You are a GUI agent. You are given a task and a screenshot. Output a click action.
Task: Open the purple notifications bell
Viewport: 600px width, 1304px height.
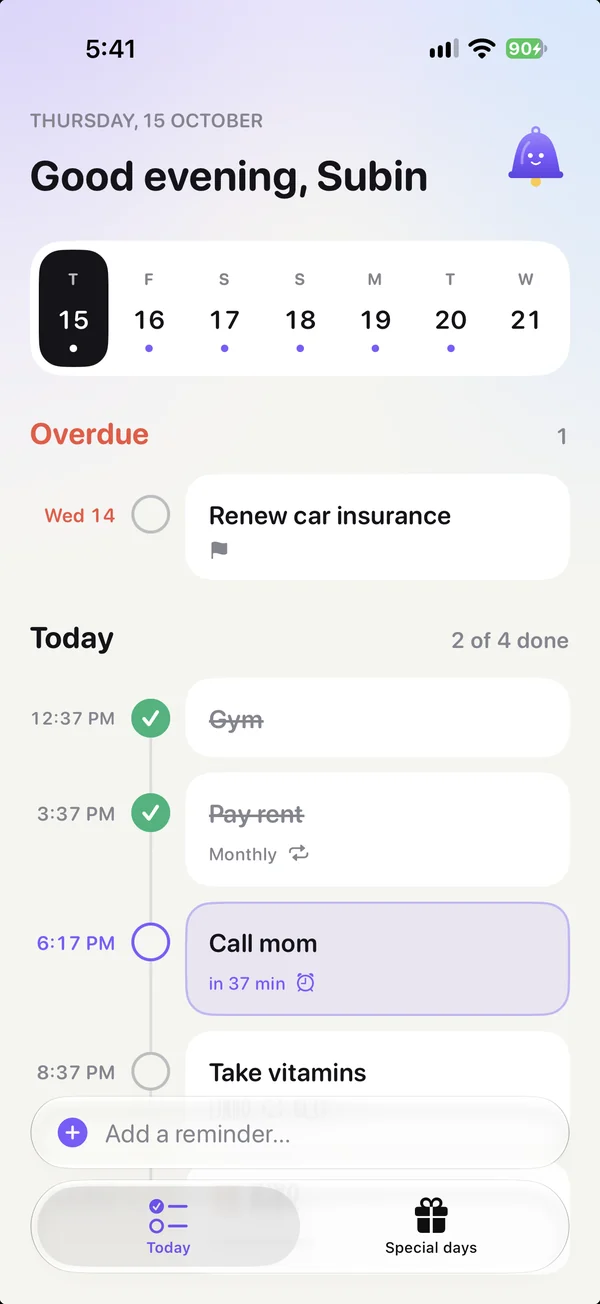536,157
